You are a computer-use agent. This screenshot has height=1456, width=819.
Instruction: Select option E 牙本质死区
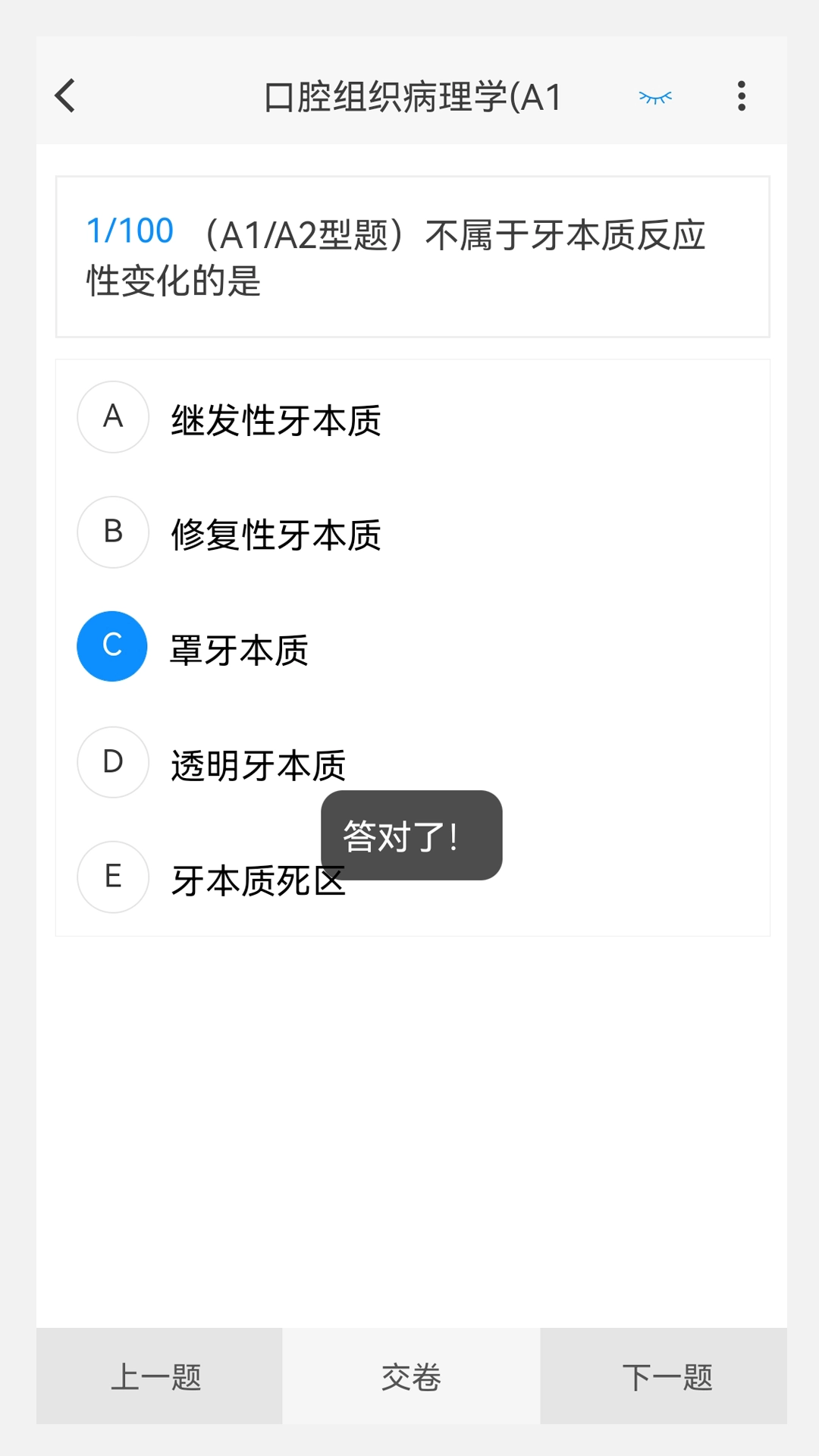[x=259, y=879]
